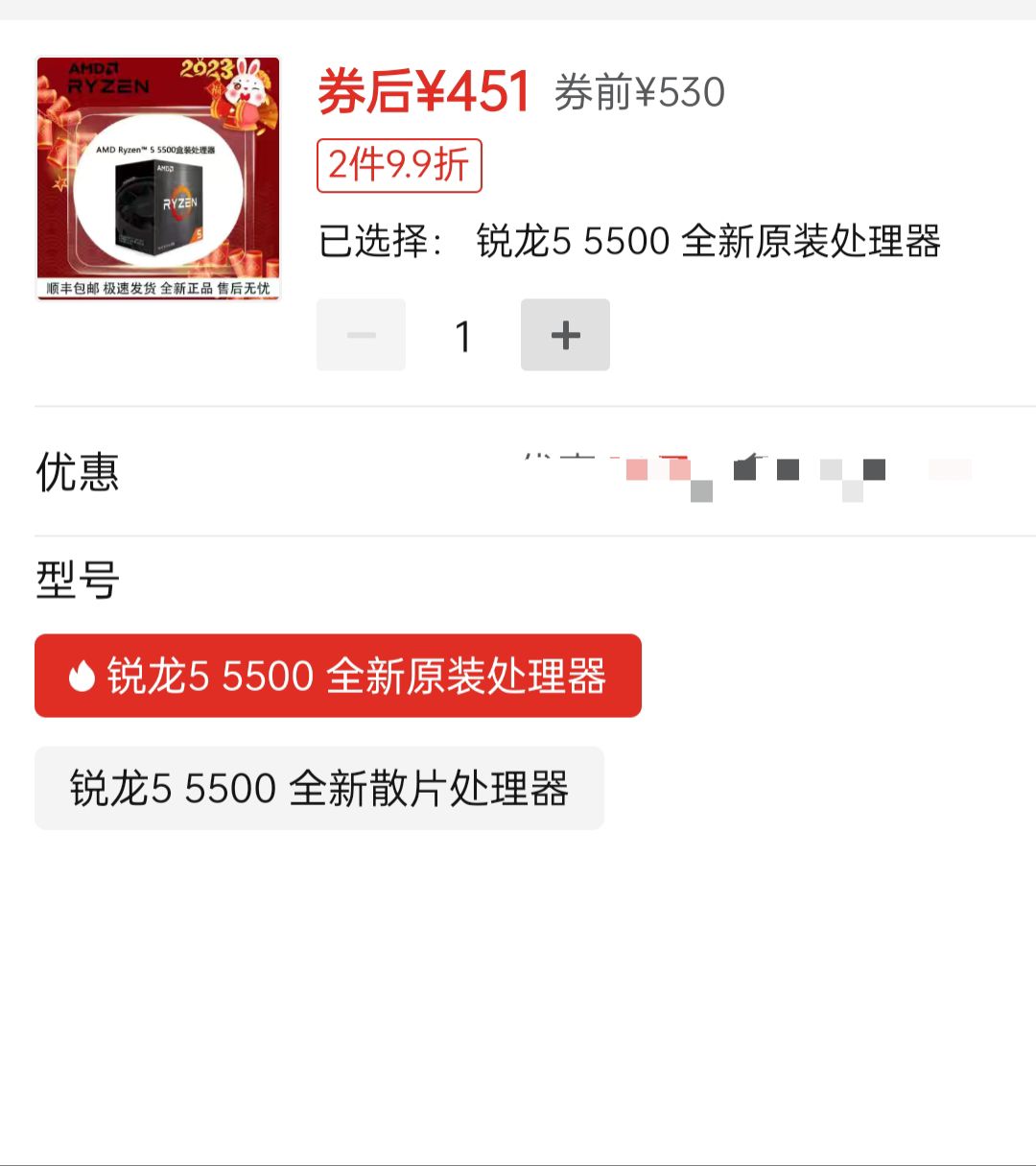Screen dimensions: 1036x1166
Task: Select 锐龙5 5500 全新散片处理器 model option
Action: click(x=318, y=788)
